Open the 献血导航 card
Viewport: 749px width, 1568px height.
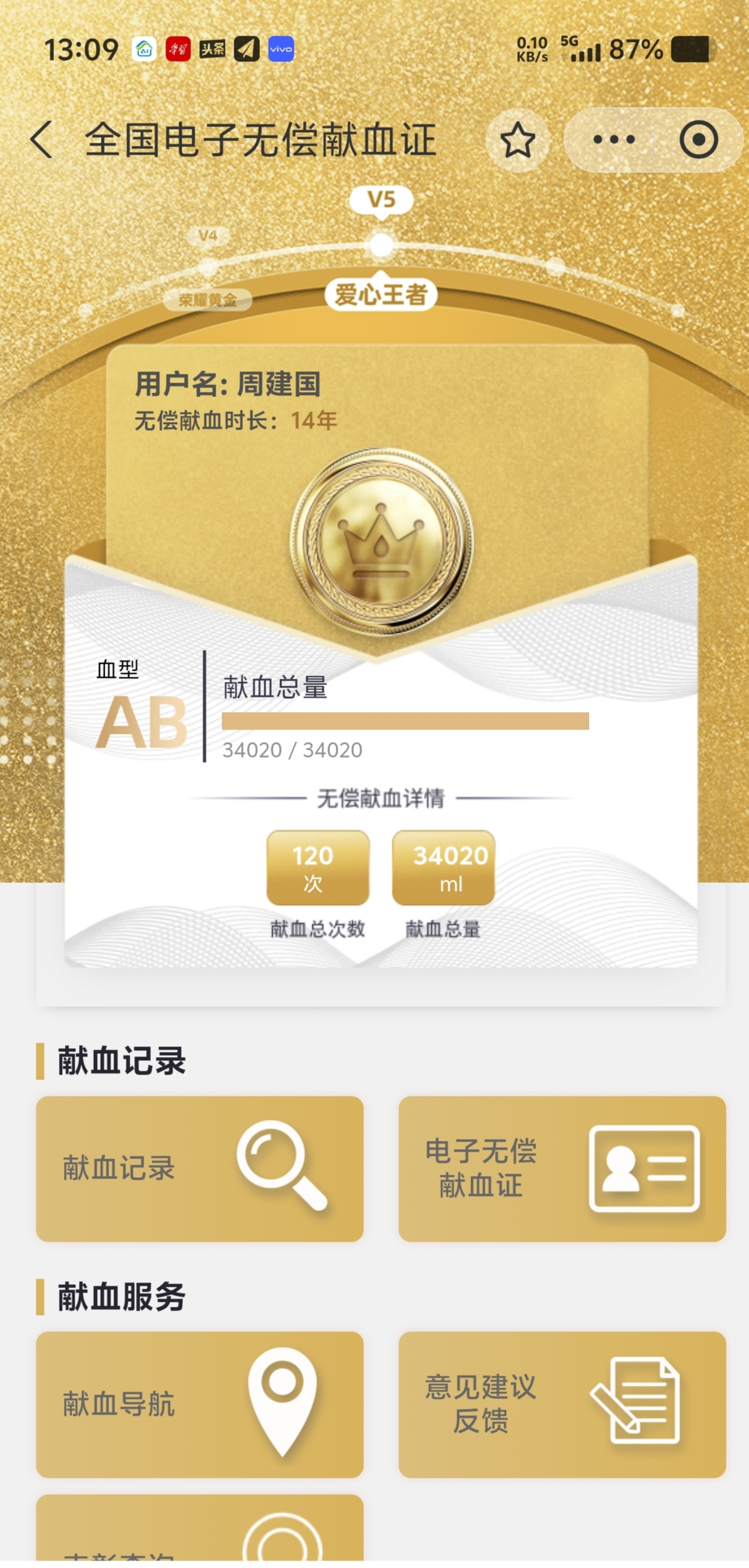point(199,1404)
